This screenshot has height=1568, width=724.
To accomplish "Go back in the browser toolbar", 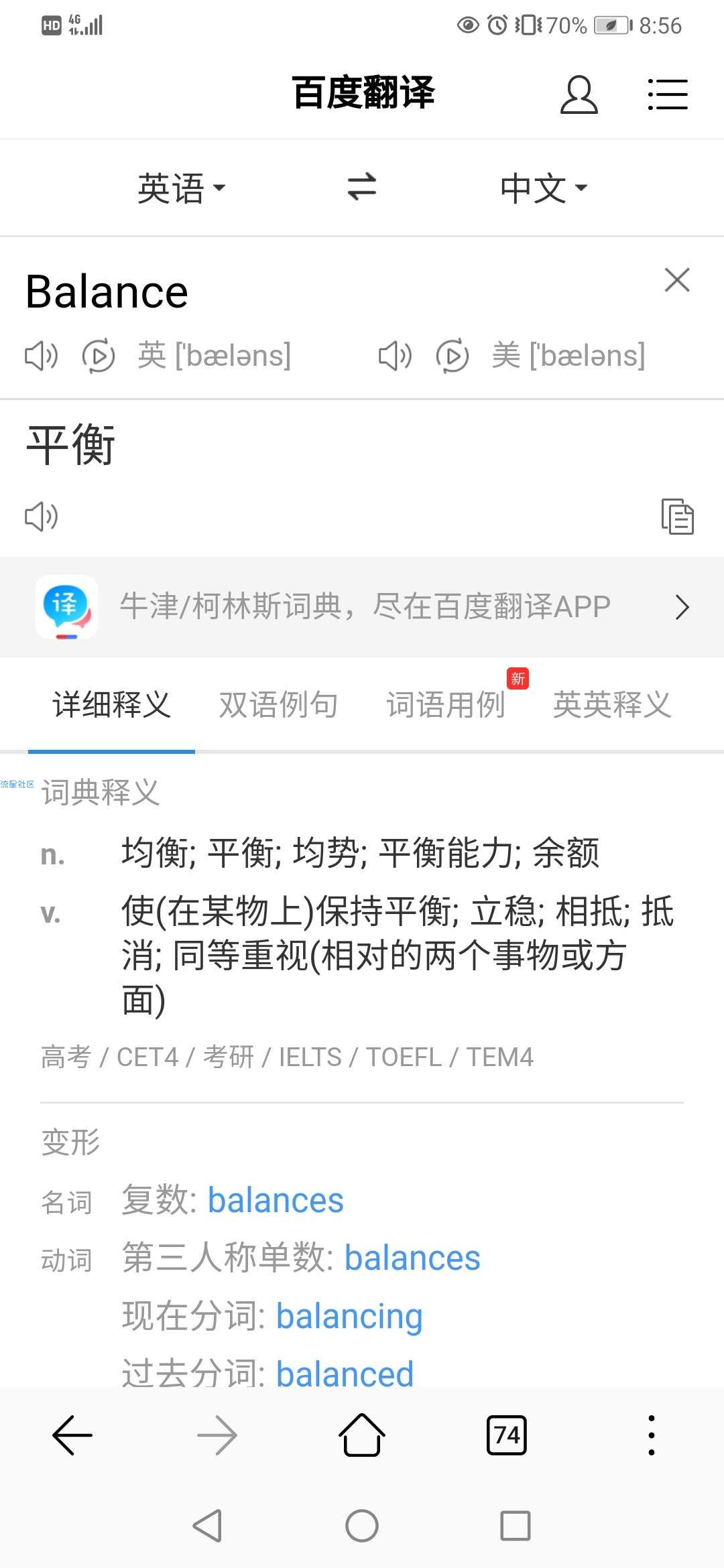I will 72,1435.
